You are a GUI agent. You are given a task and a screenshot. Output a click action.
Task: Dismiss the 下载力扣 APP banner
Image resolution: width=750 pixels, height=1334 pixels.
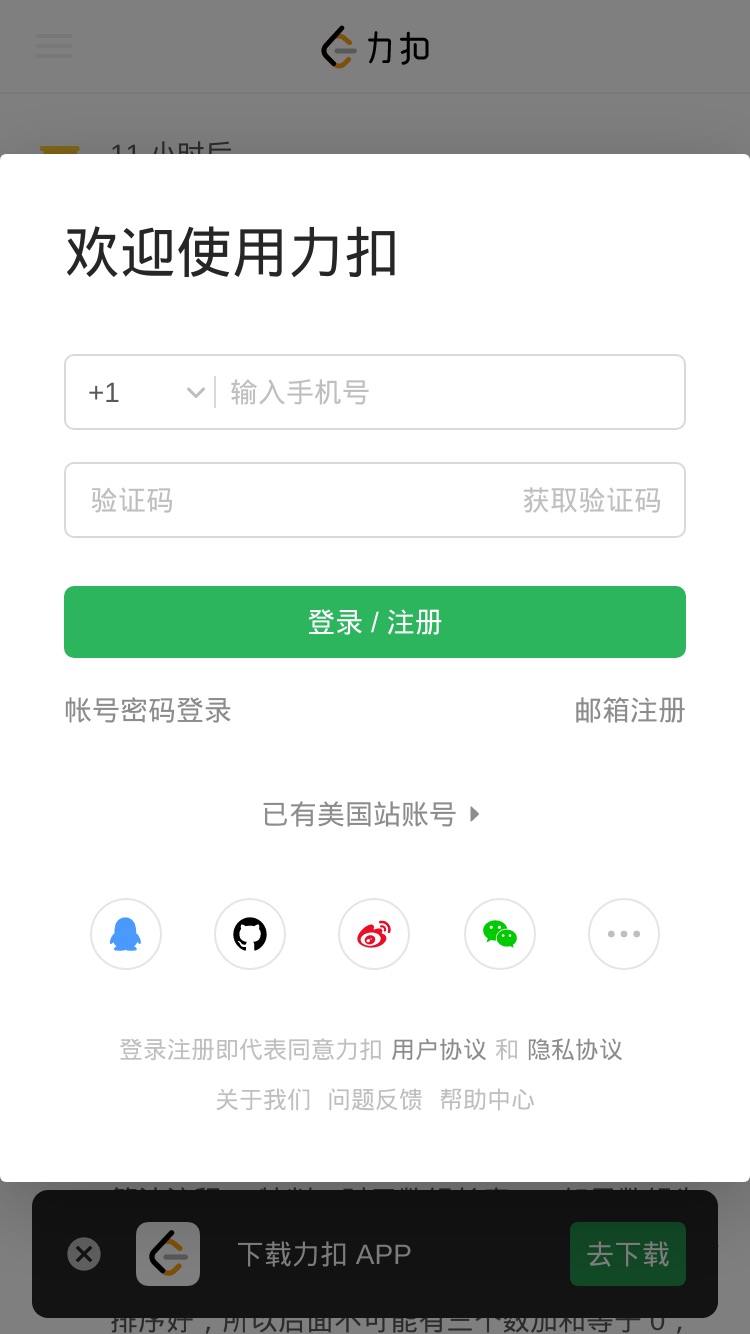point(84,1254)
